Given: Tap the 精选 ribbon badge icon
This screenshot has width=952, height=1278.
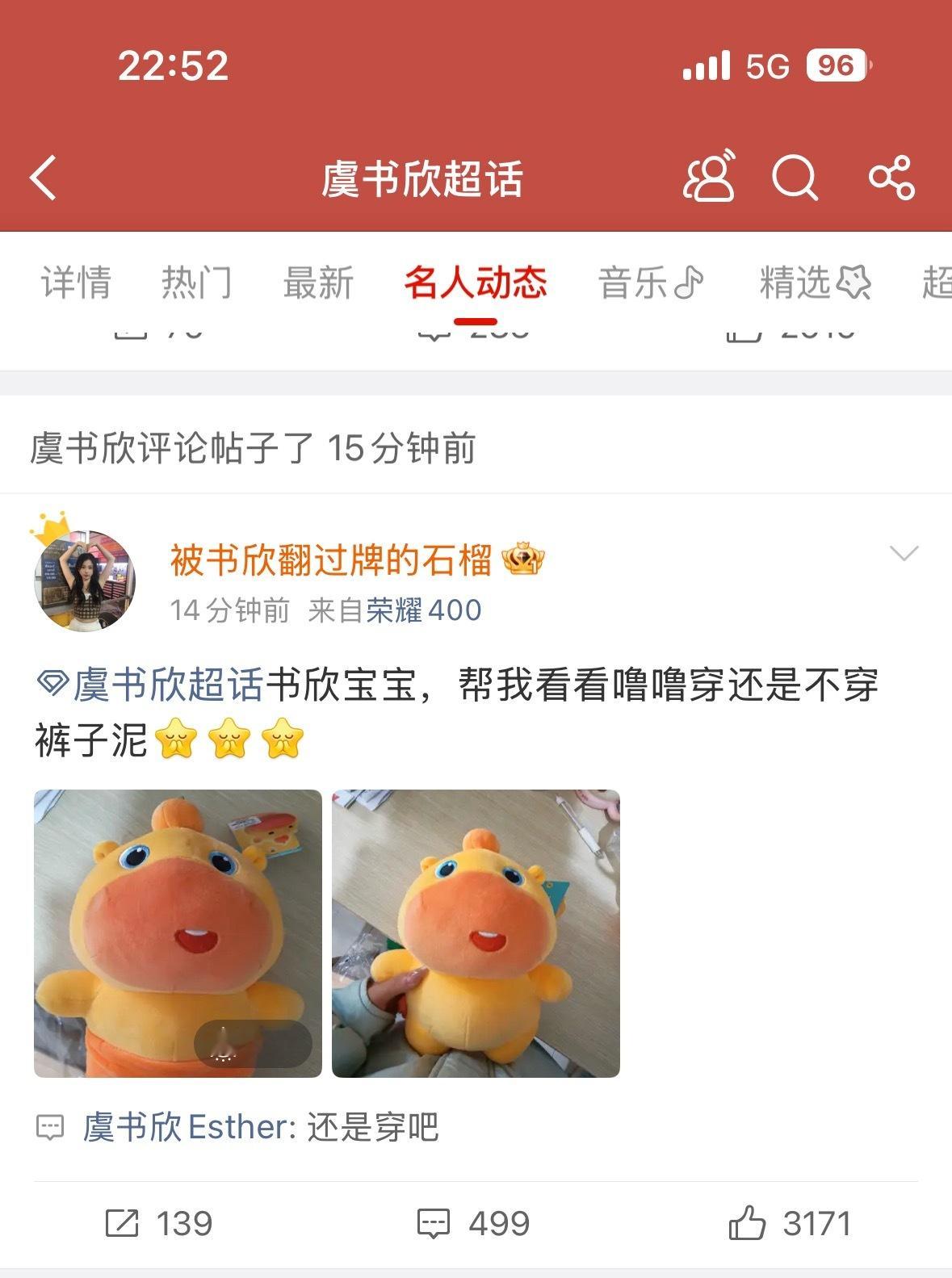Looking at the screenshot, I should coord(853,283).
